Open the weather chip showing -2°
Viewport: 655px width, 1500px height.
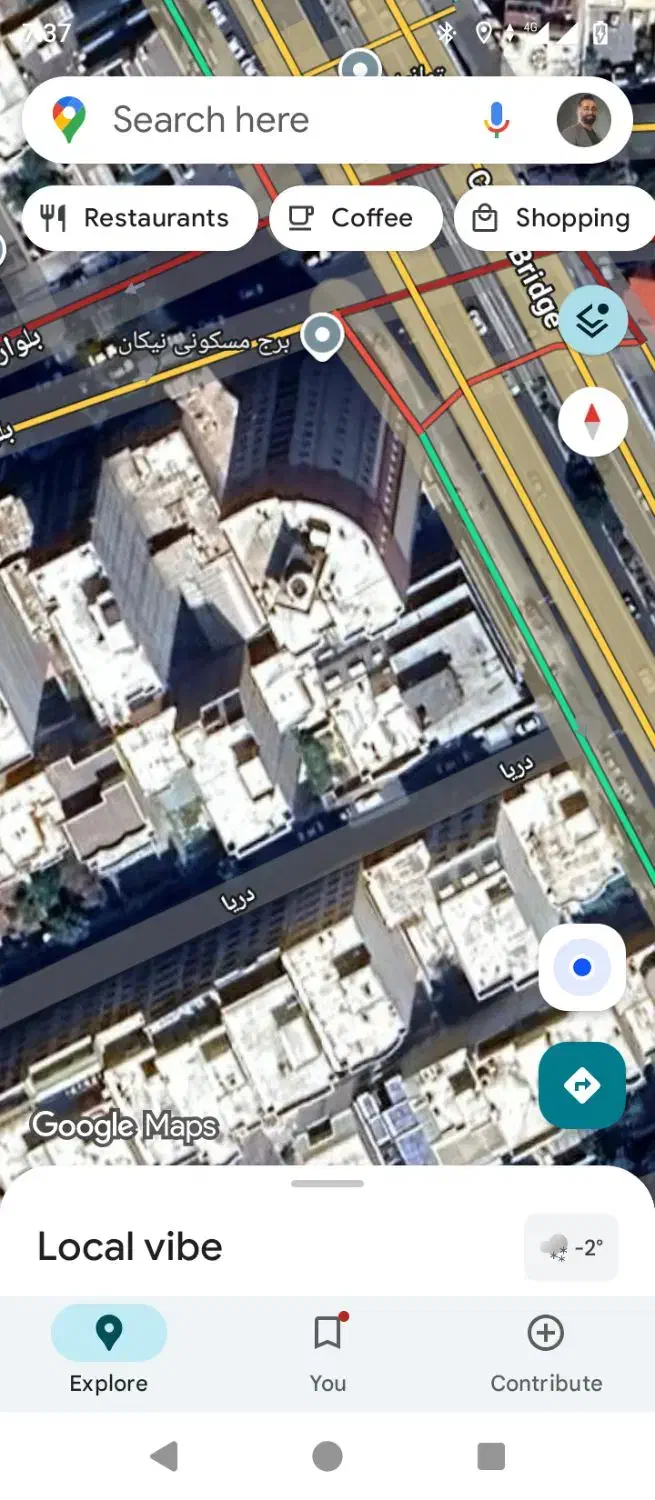tap(571, 1247)
